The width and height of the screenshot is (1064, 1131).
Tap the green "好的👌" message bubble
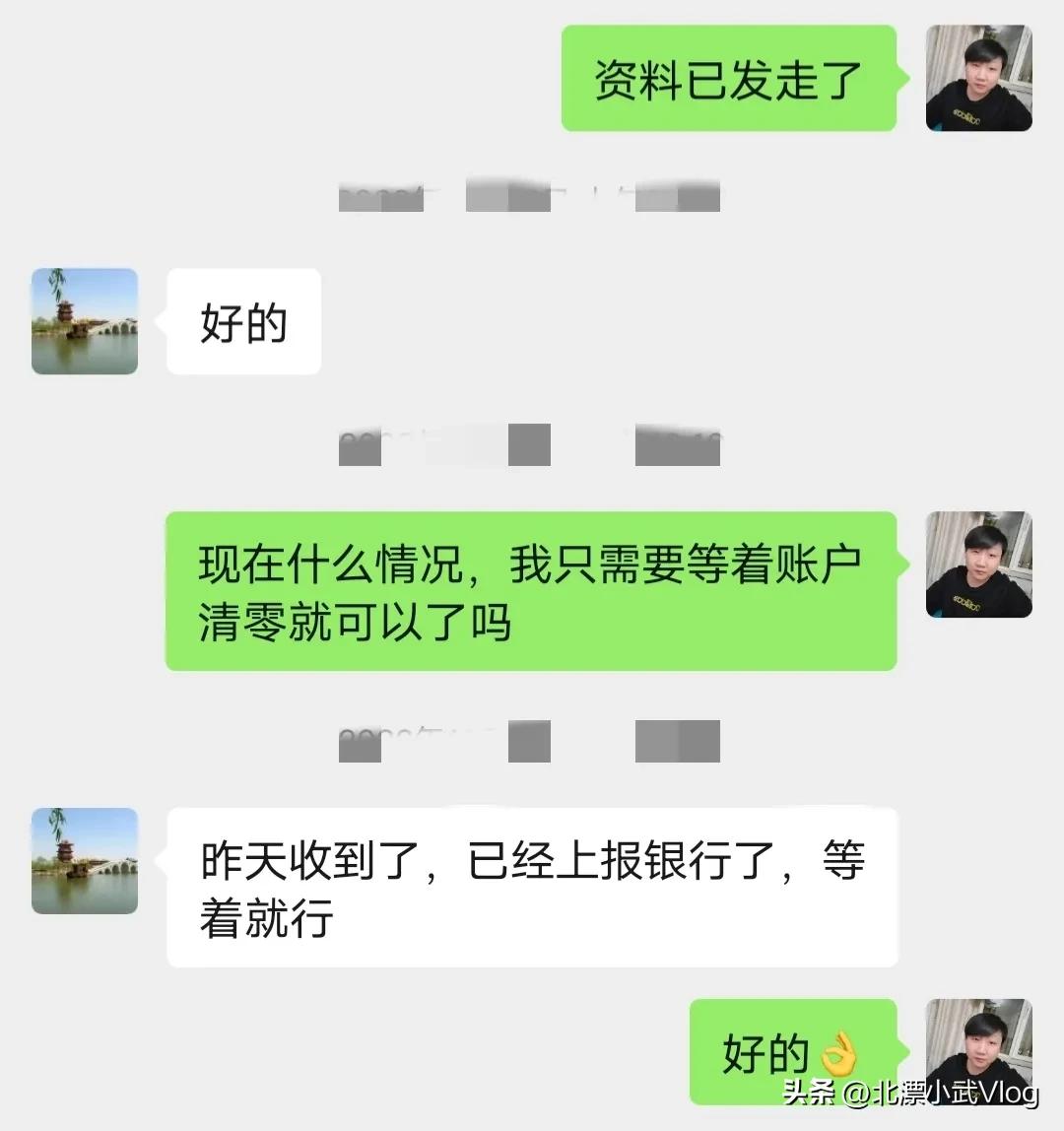click(x=793, y=1049)
